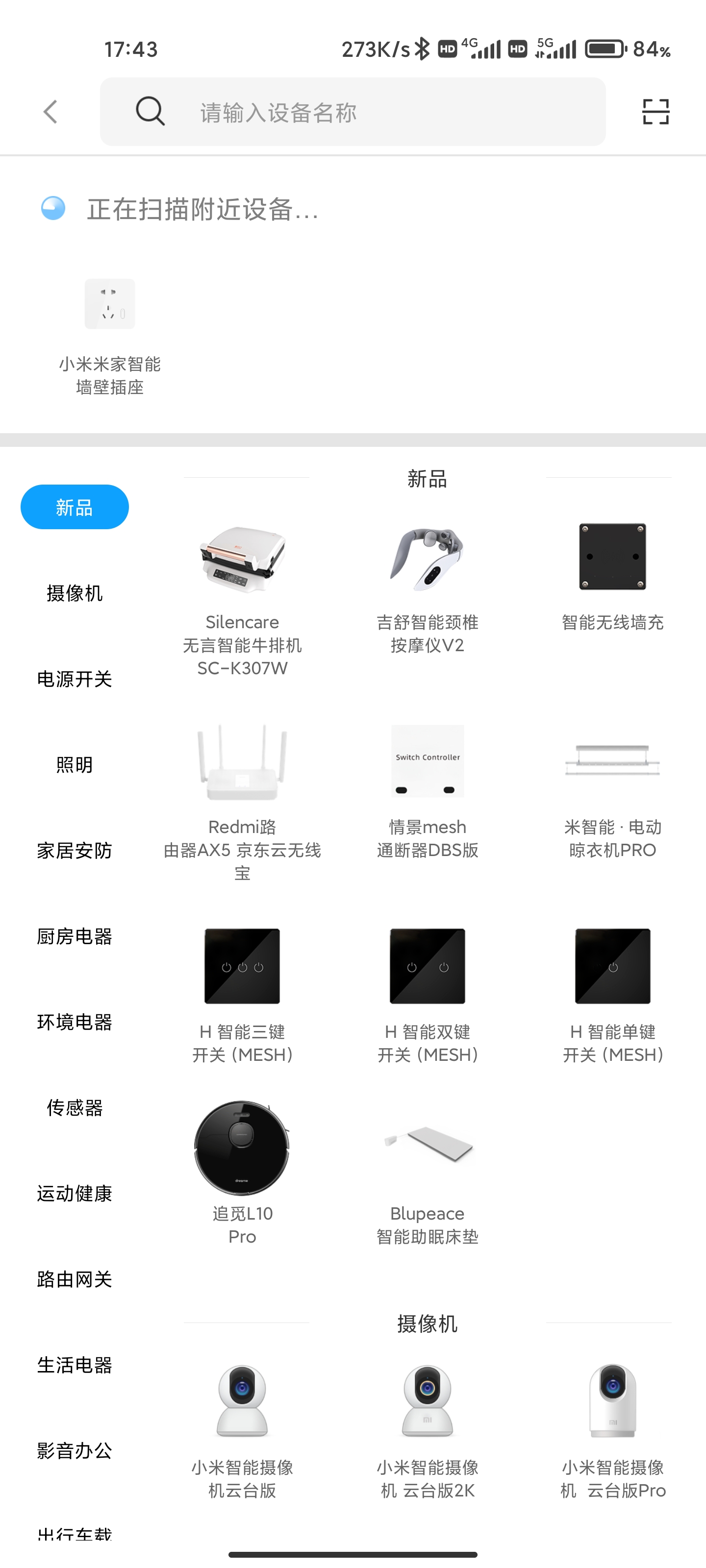Tap the device name search field
706x1568 pixels.
(365, 112)
